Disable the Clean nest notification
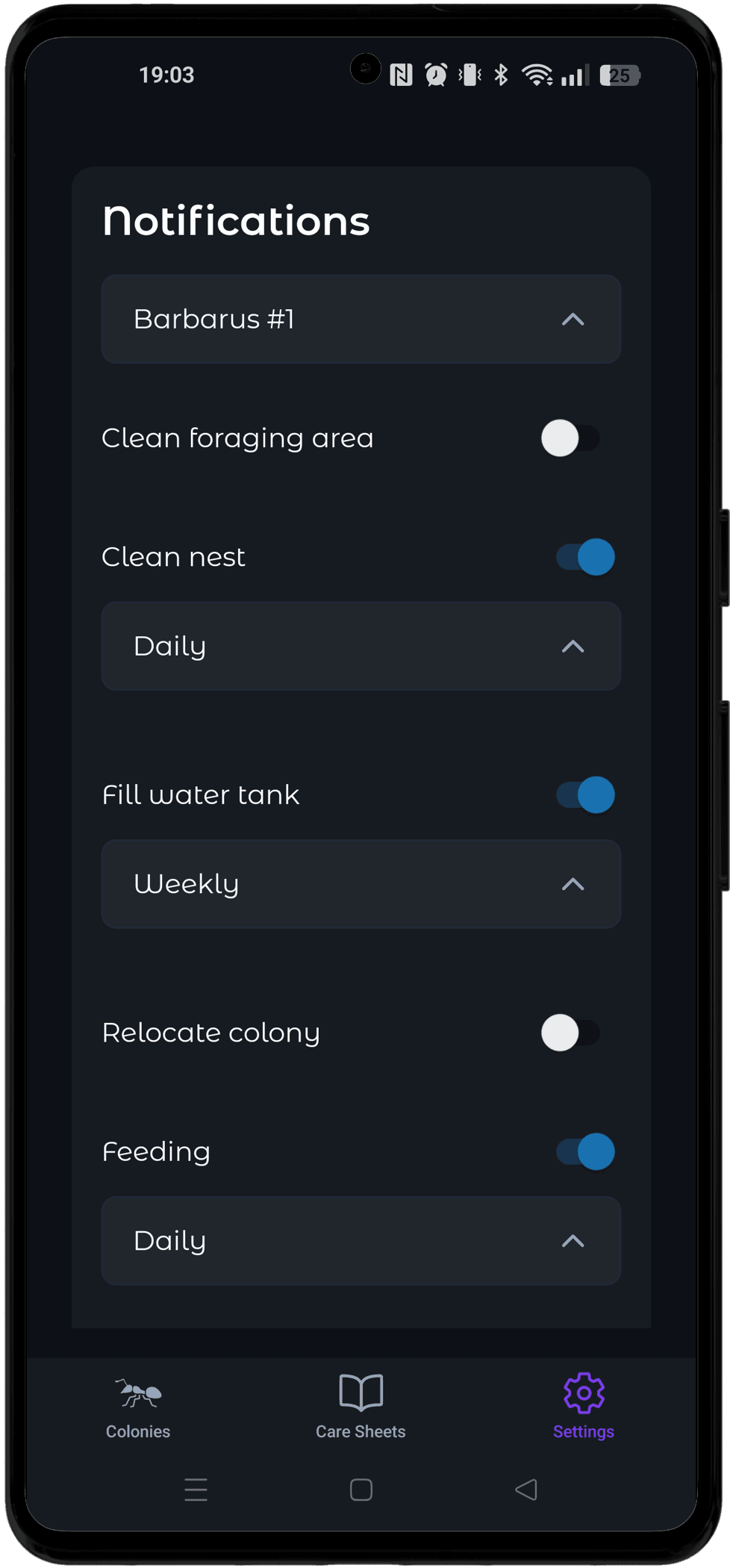This screenshot has width=730, height=1568. coord(584,557)
